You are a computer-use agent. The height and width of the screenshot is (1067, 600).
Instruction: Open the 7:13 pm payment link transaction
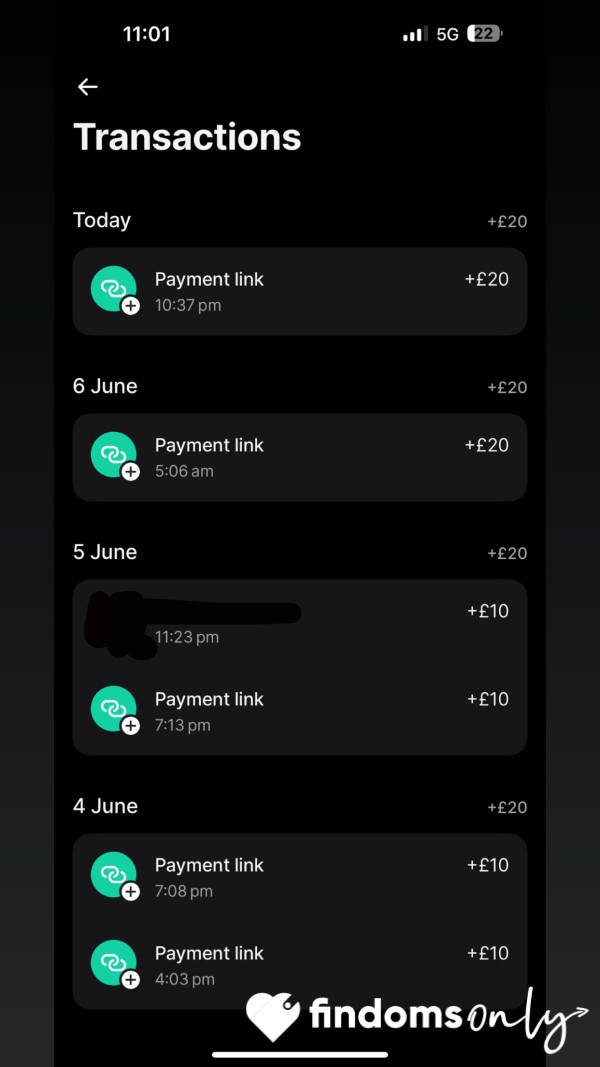click(x=299, y=711)
